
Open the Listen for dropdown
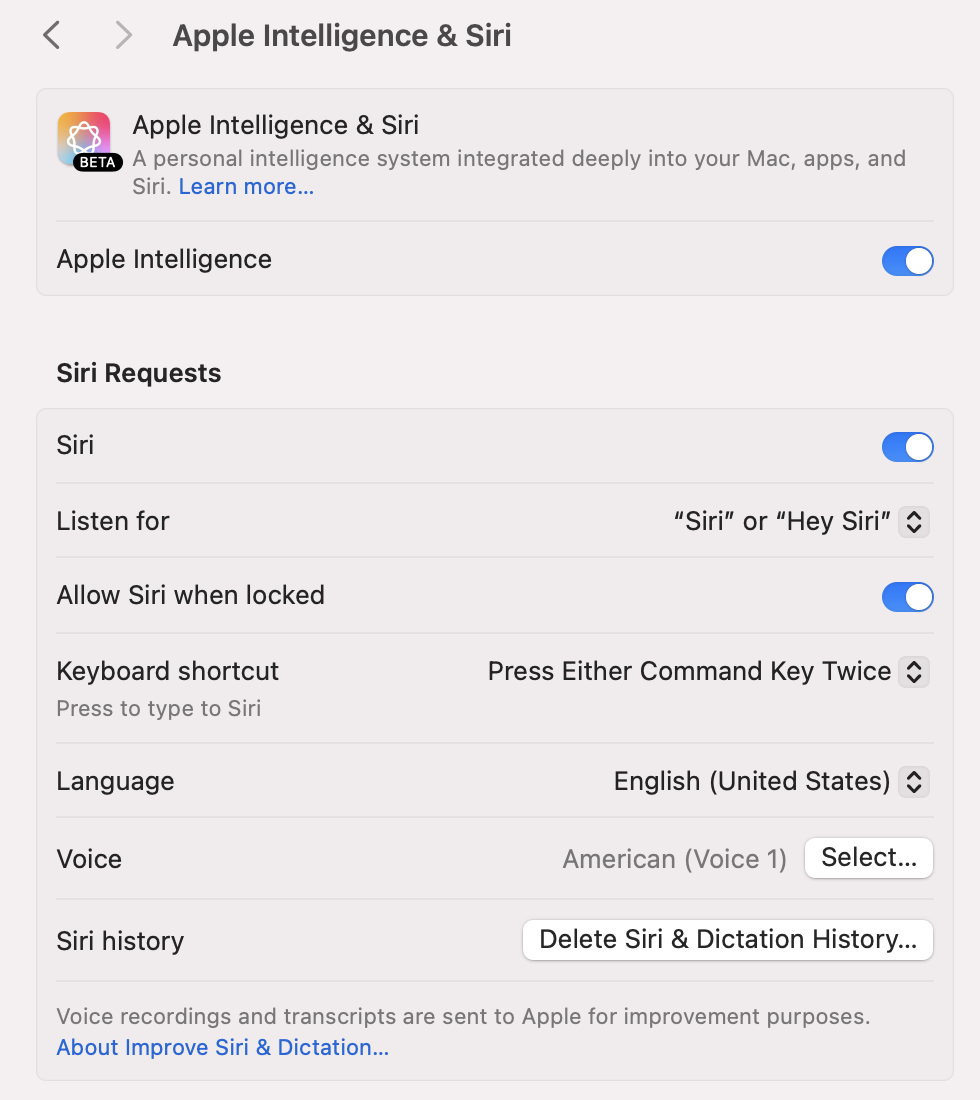pyautogui.click(x=800, y=521)
